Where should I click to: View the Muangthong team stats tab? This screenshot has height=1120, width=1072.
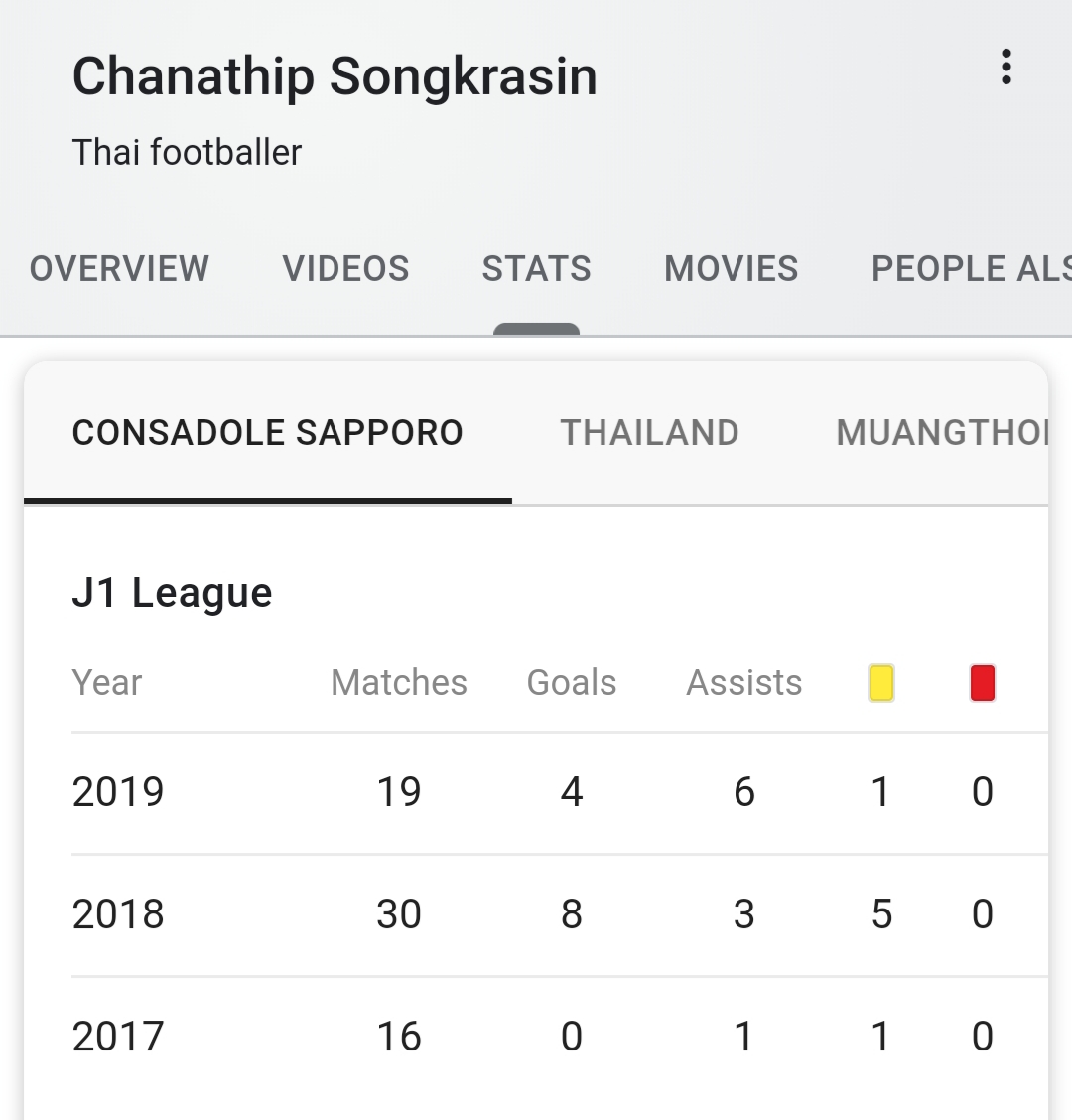tap(941, 433)
